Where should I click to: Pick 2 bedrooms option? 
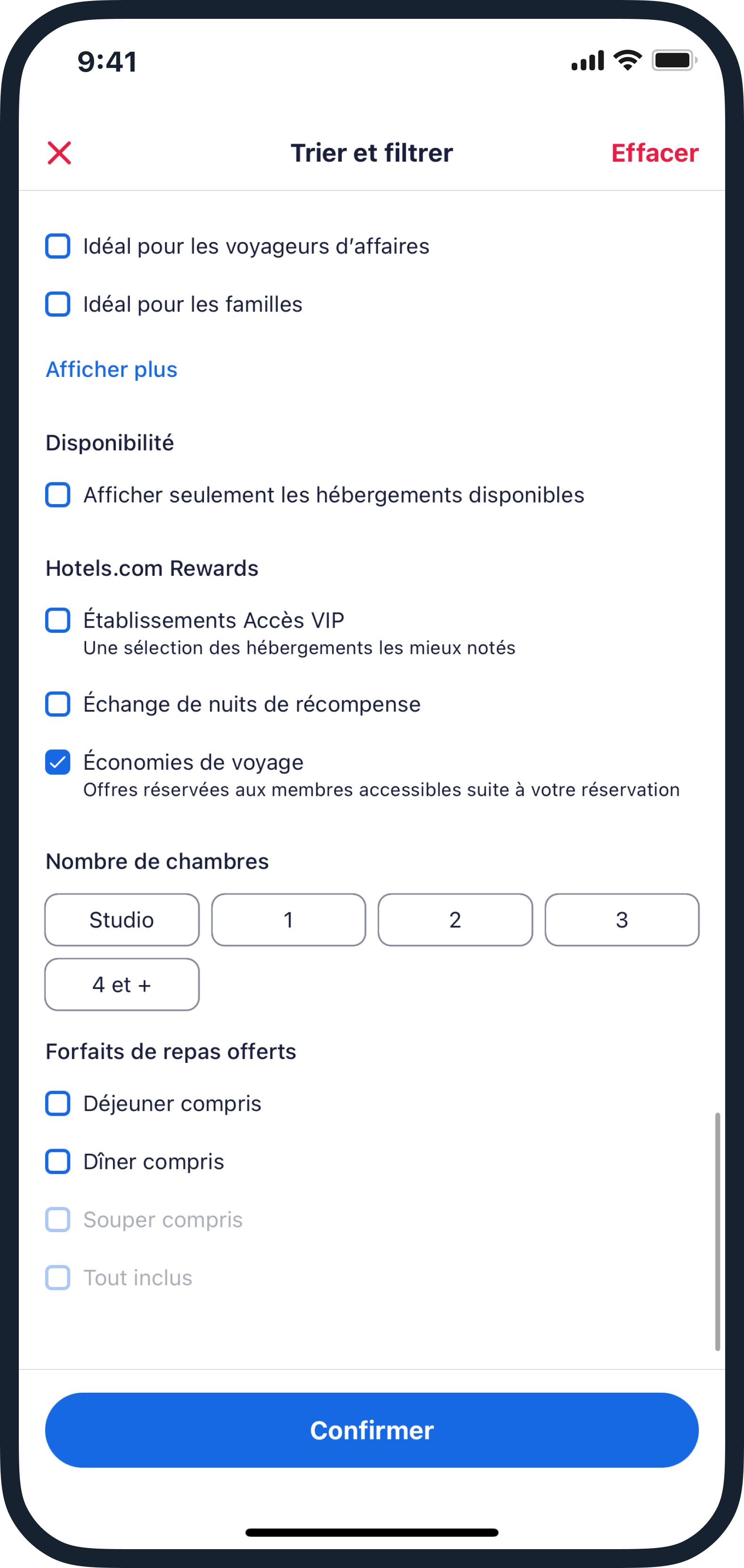click(455, 920)
